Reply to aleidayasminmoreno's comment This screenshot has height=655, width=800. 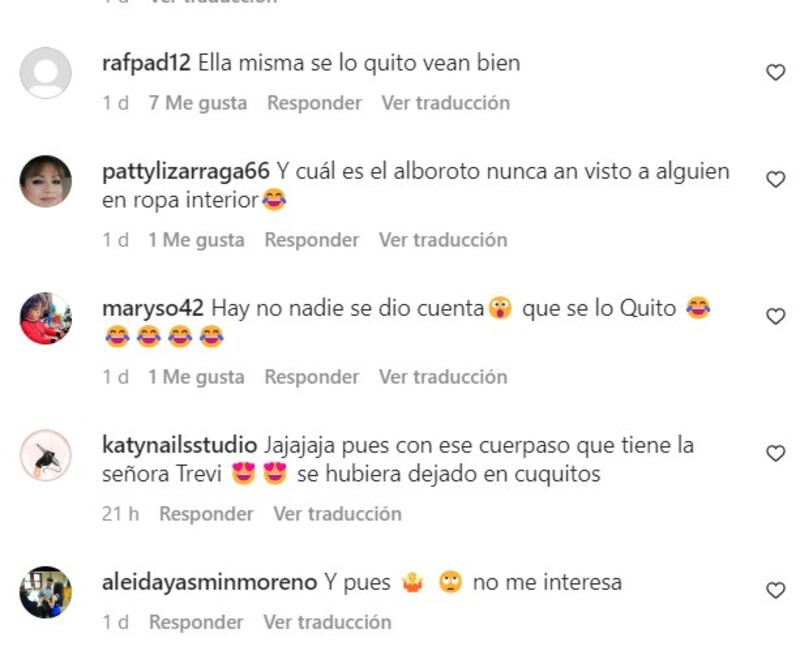(x=196, y=622)
